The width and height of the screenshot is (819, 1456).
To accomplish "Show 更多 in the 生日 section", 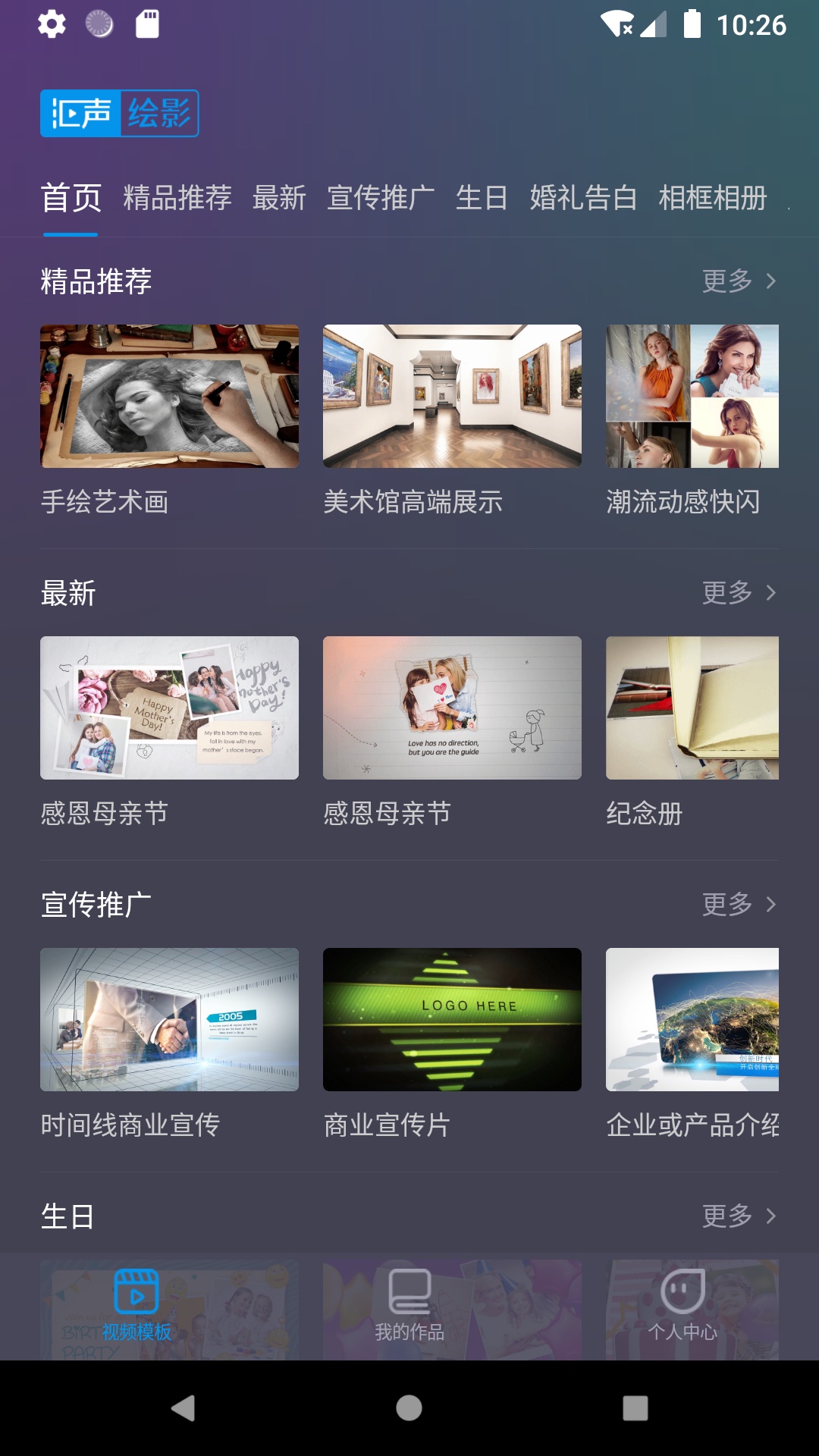I will (739, 1216).
